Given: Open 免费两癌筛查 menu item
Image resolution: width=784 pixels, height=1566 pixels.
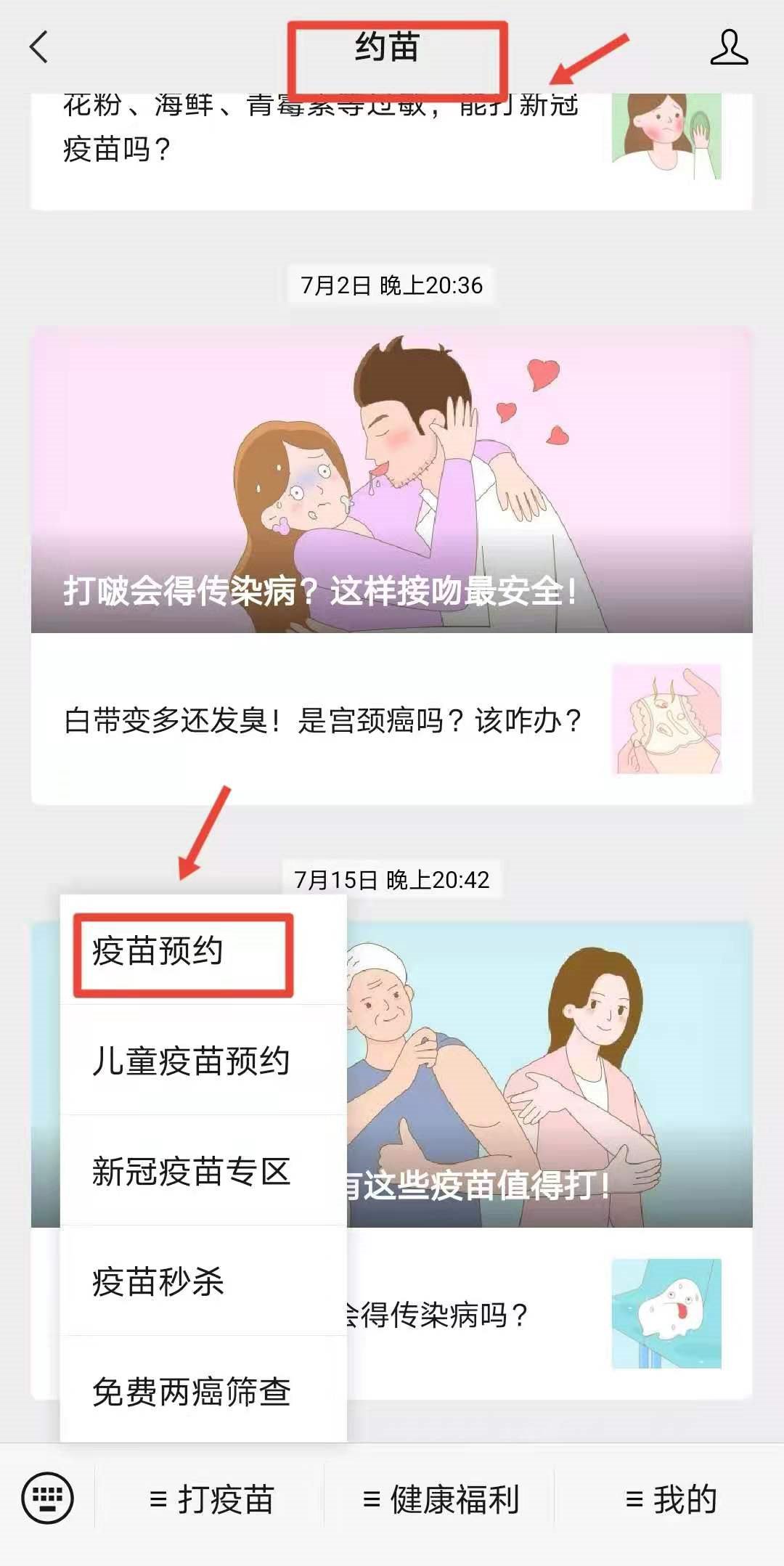Looking at the screenshot, I should [x=191, y=1391].
